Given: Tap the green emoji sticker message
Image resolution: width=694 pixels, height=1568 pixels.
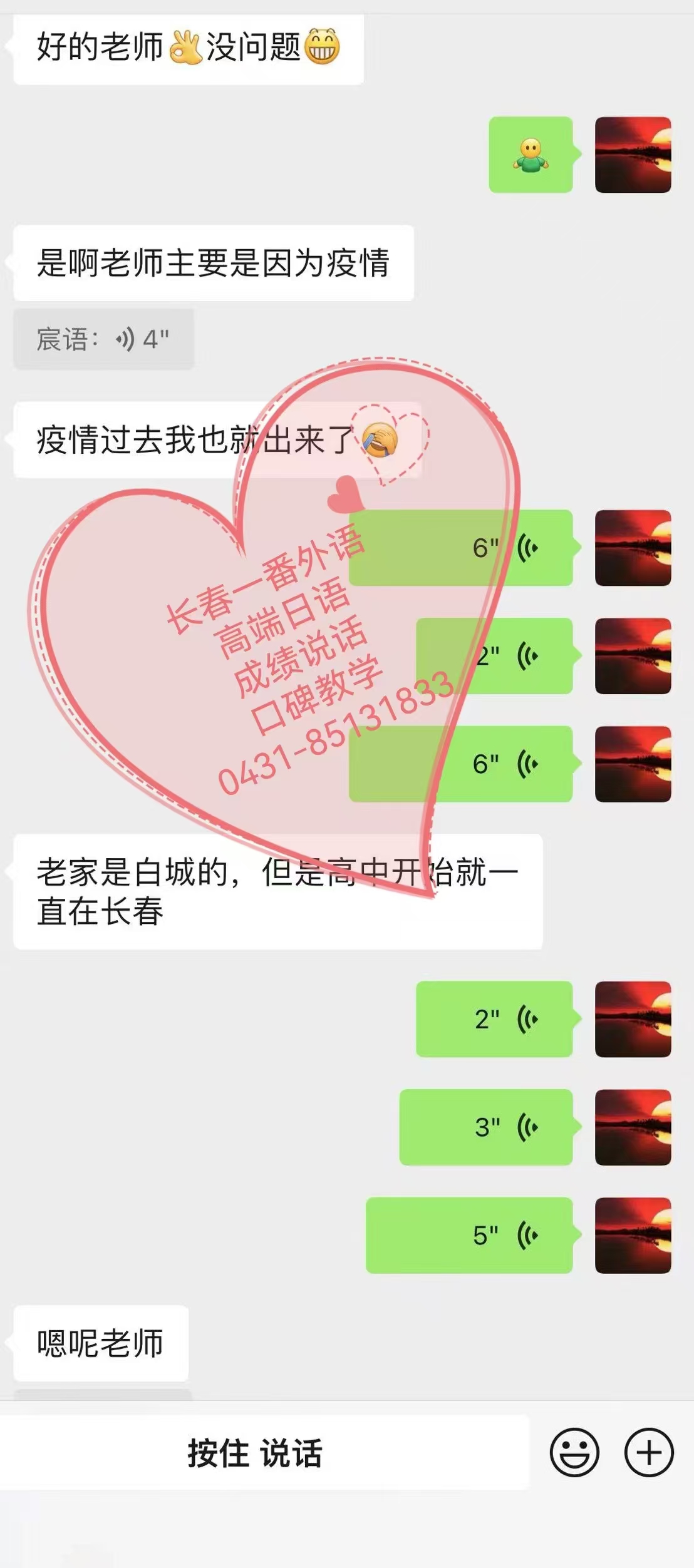Looking at the screenshot, I should 531,155.
